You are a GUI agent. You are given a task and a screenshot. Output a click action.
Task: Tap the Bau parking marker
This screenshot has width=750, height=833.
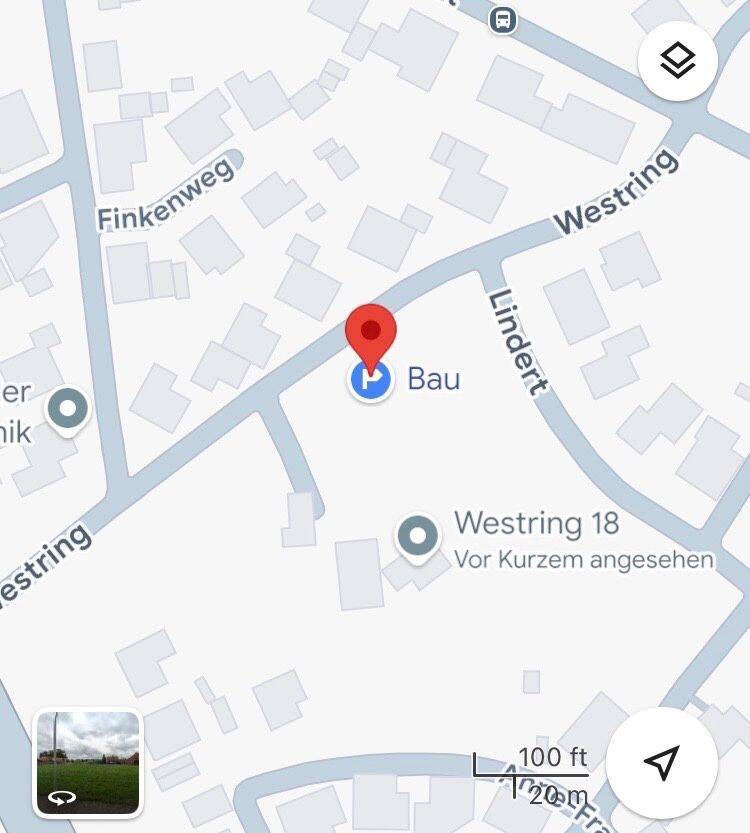(x=371, y=380)
